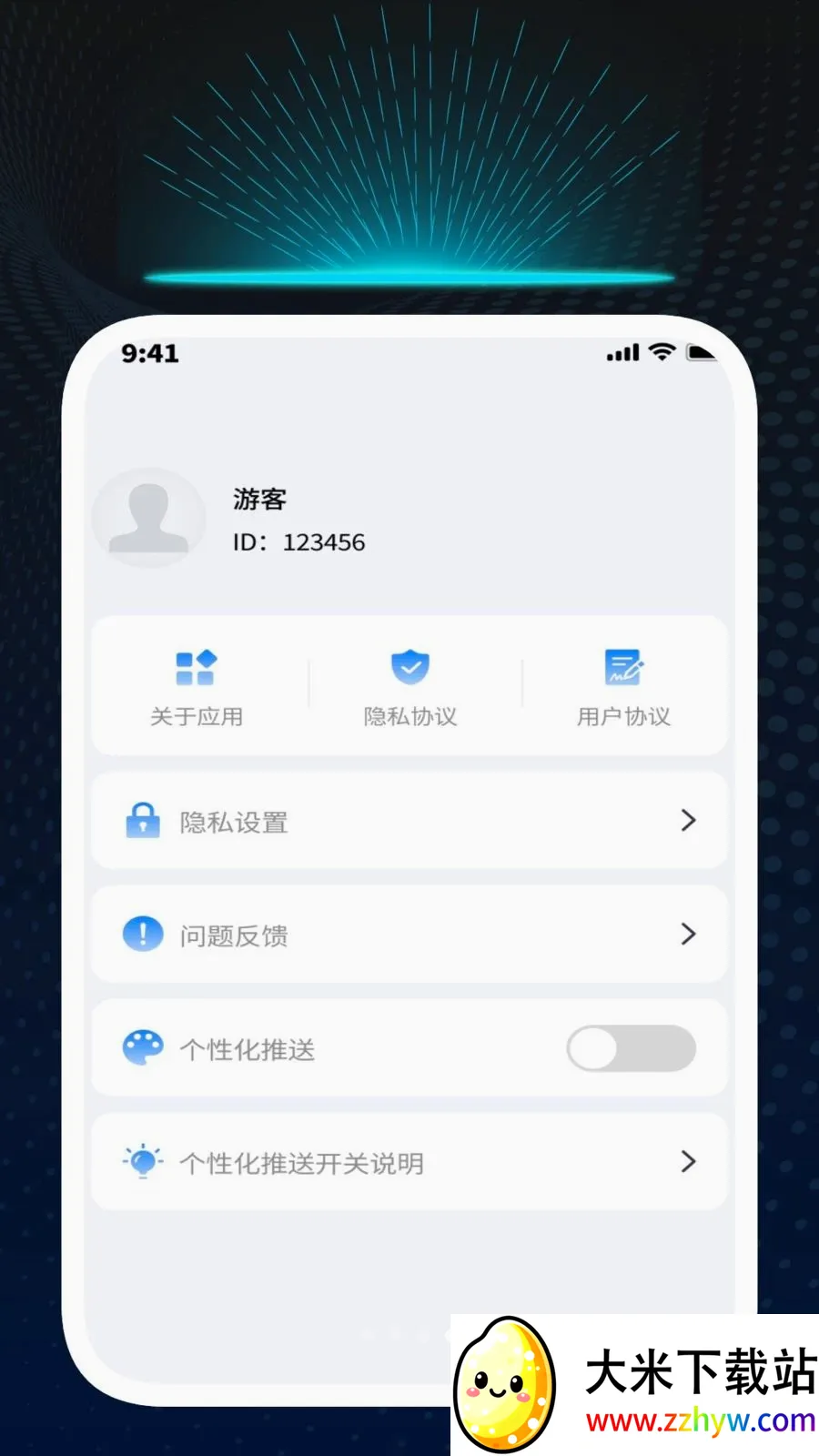The width and height of the screenshot is (819, 1456).
Task: Open 问题反馈 via the right arrow
Action: [689, 934]
